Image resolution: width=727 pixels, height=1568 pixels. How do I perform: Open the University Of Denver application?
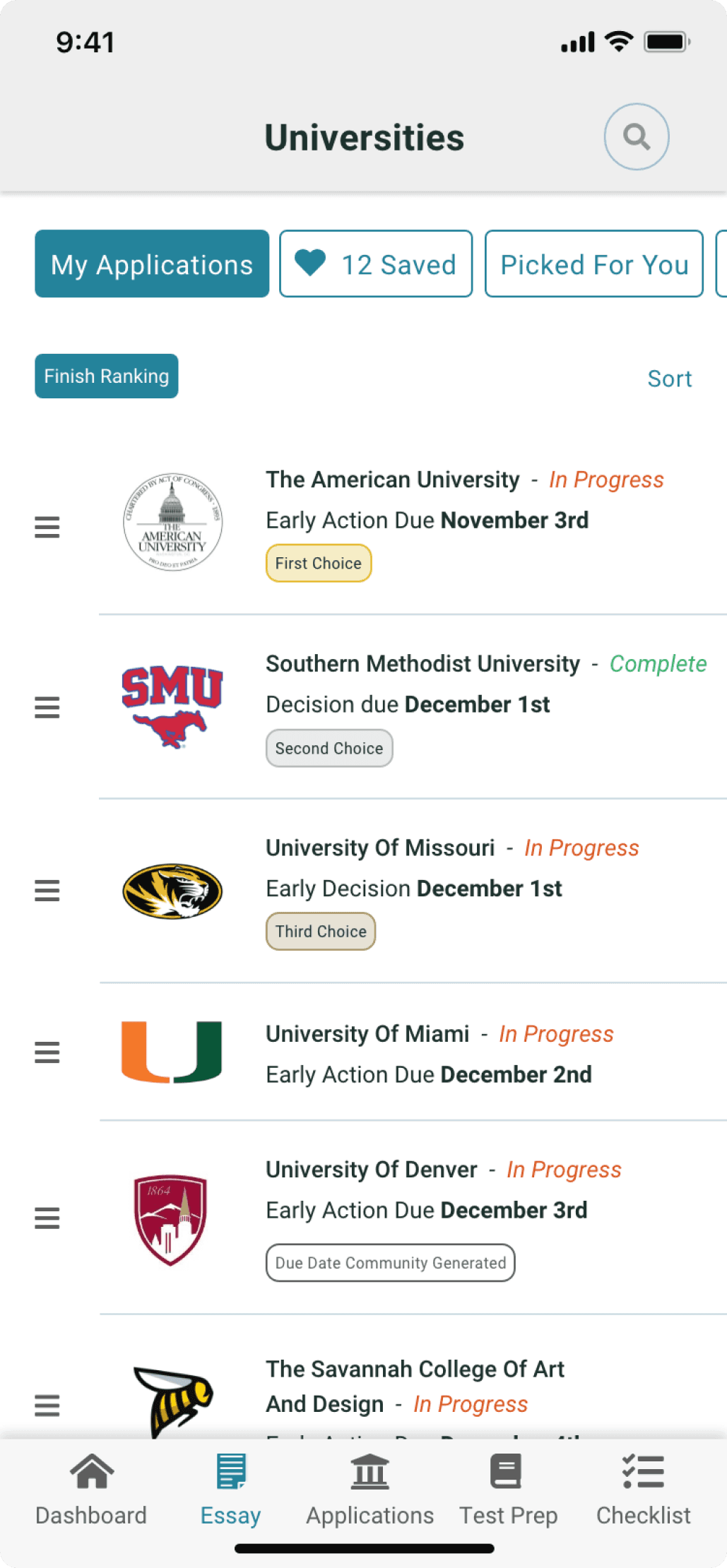372,1170
